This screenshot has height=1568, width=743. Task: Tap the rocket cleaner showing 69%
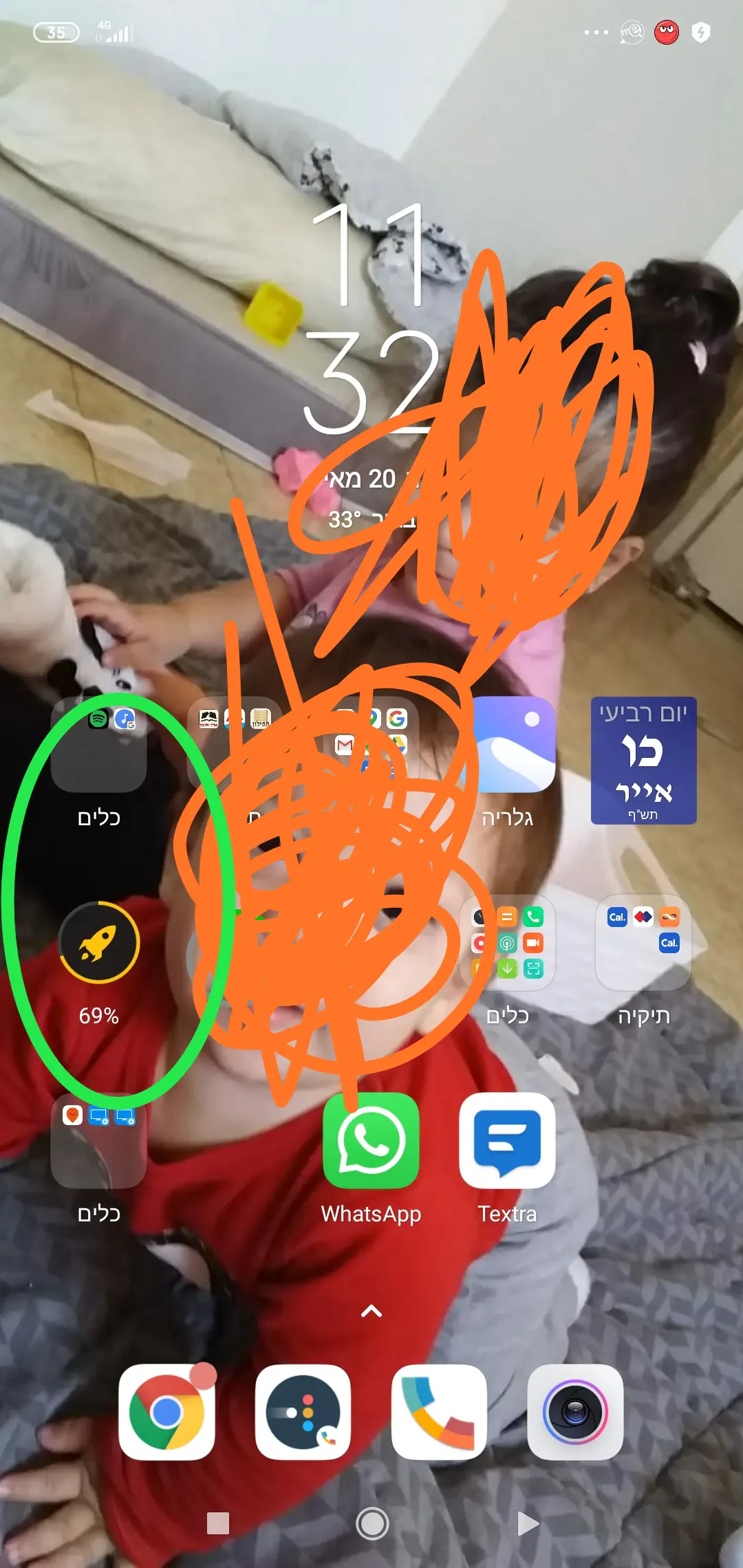pyautogui.click(x=99, y=943)
